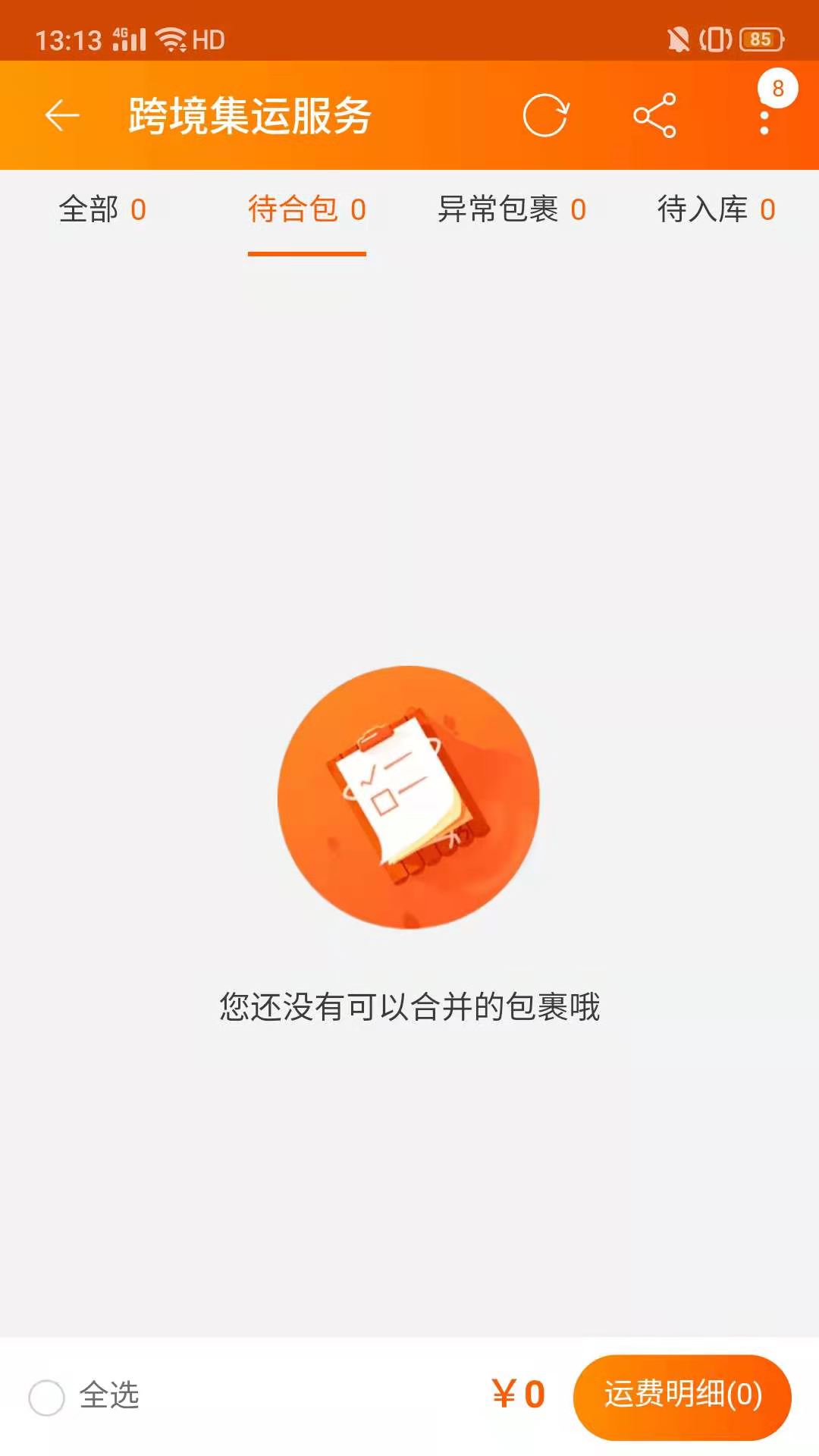This screenshot has width=819, height=1456.
Task: Switch to the 全部 tab
Action: [102, 209]
